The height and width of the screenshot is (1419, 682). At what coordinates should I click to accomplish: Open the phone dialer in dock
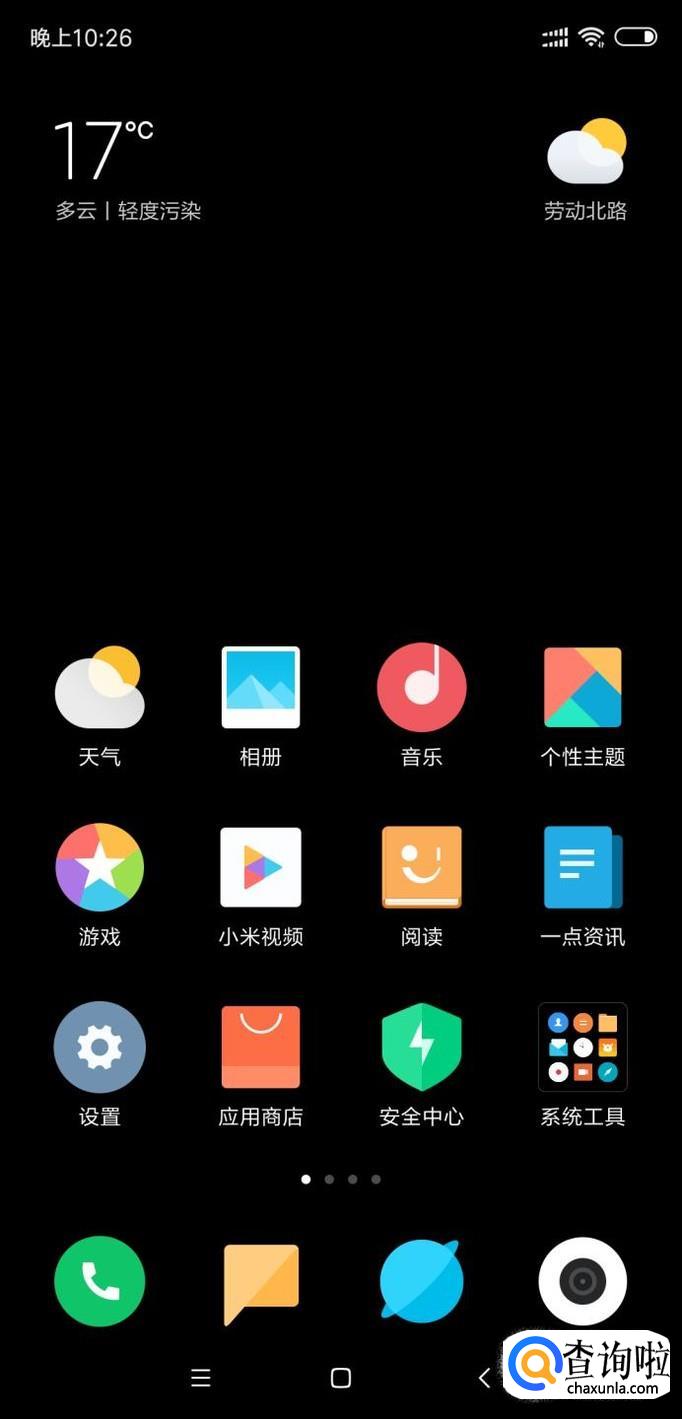point(99,1281)
